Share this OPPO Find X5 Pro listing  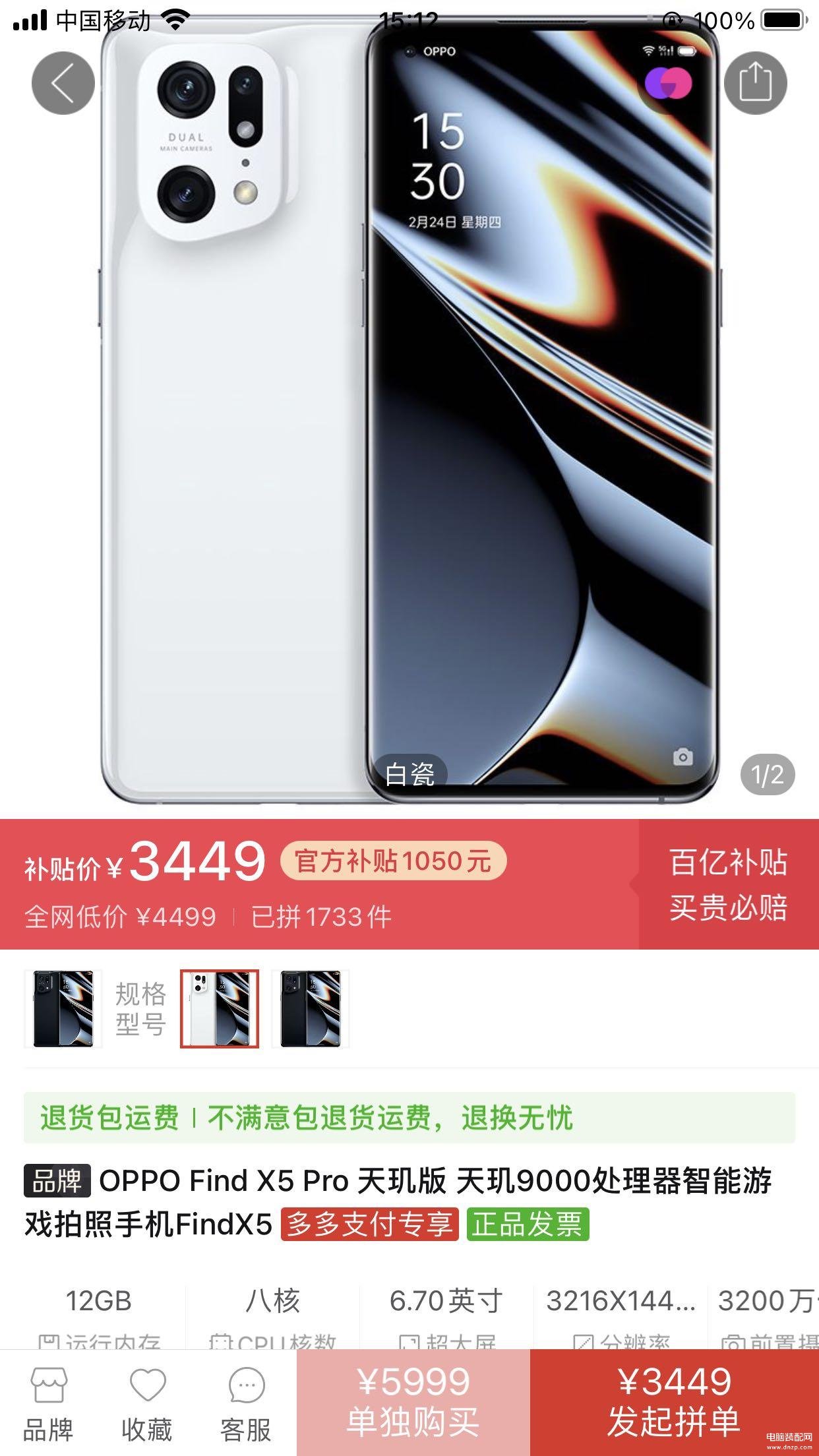click(755, 83)
